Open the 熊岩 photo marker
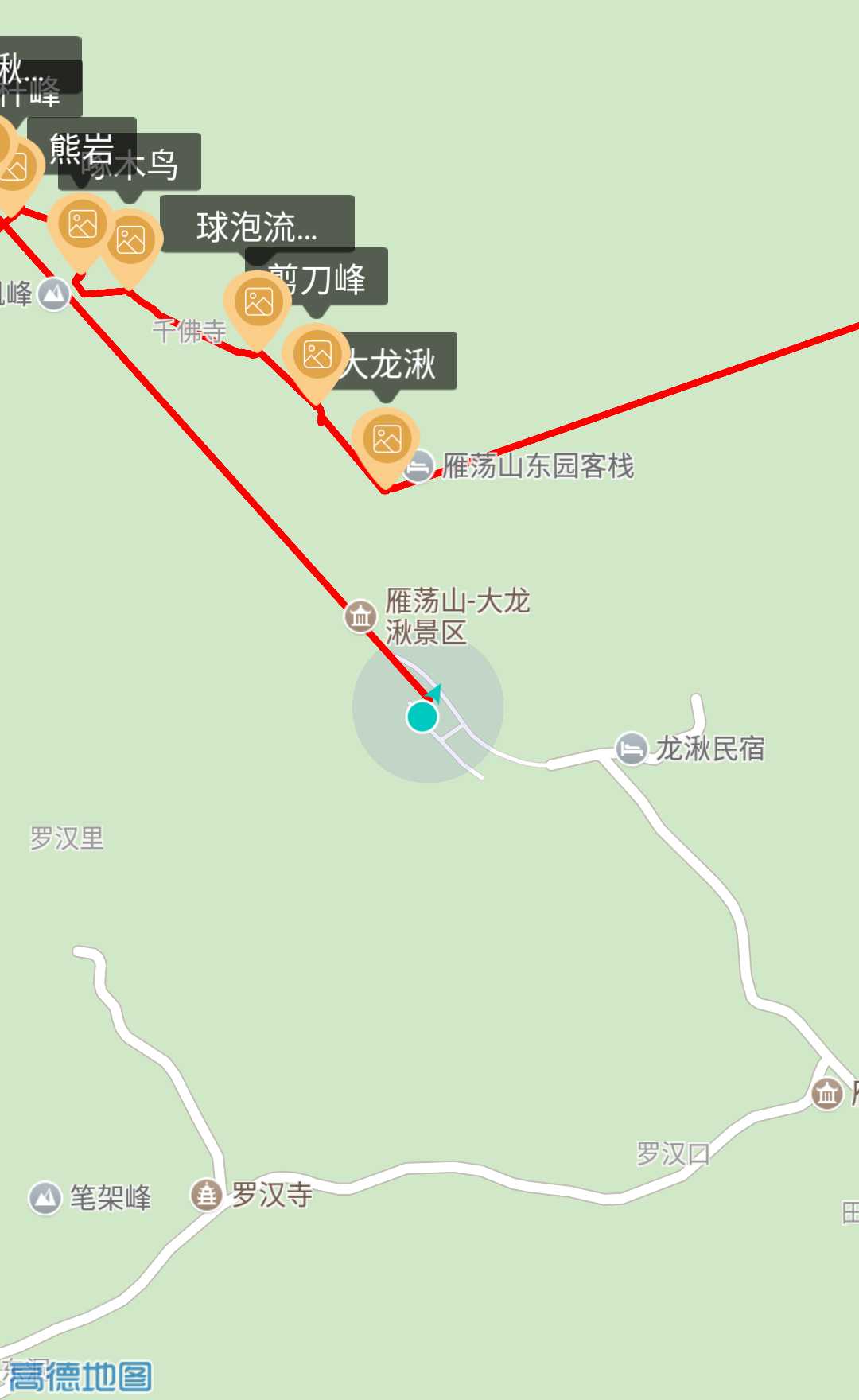The image size is (859, 1400). [x=82, y=224]
